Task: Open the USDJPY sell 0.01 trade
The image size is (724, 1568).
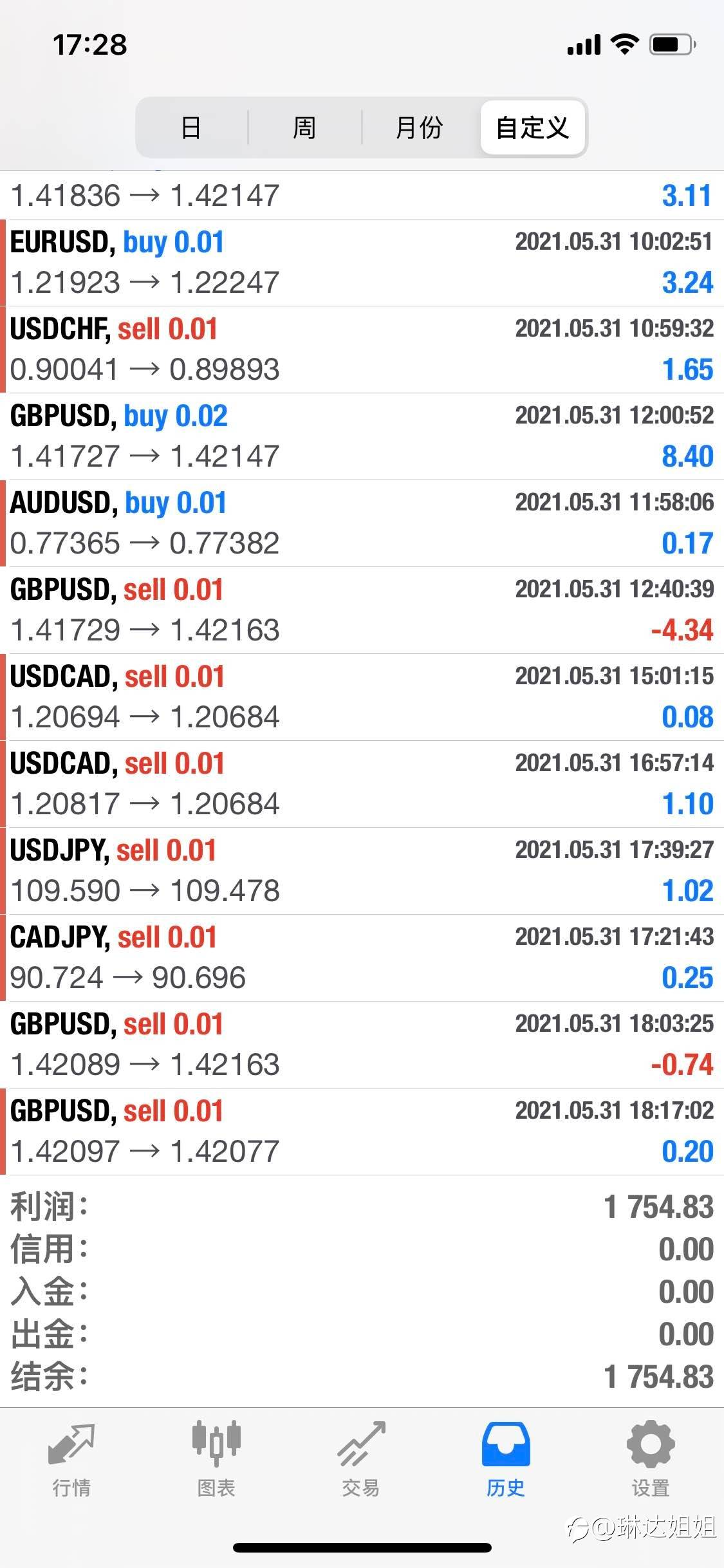Action: 362,871
